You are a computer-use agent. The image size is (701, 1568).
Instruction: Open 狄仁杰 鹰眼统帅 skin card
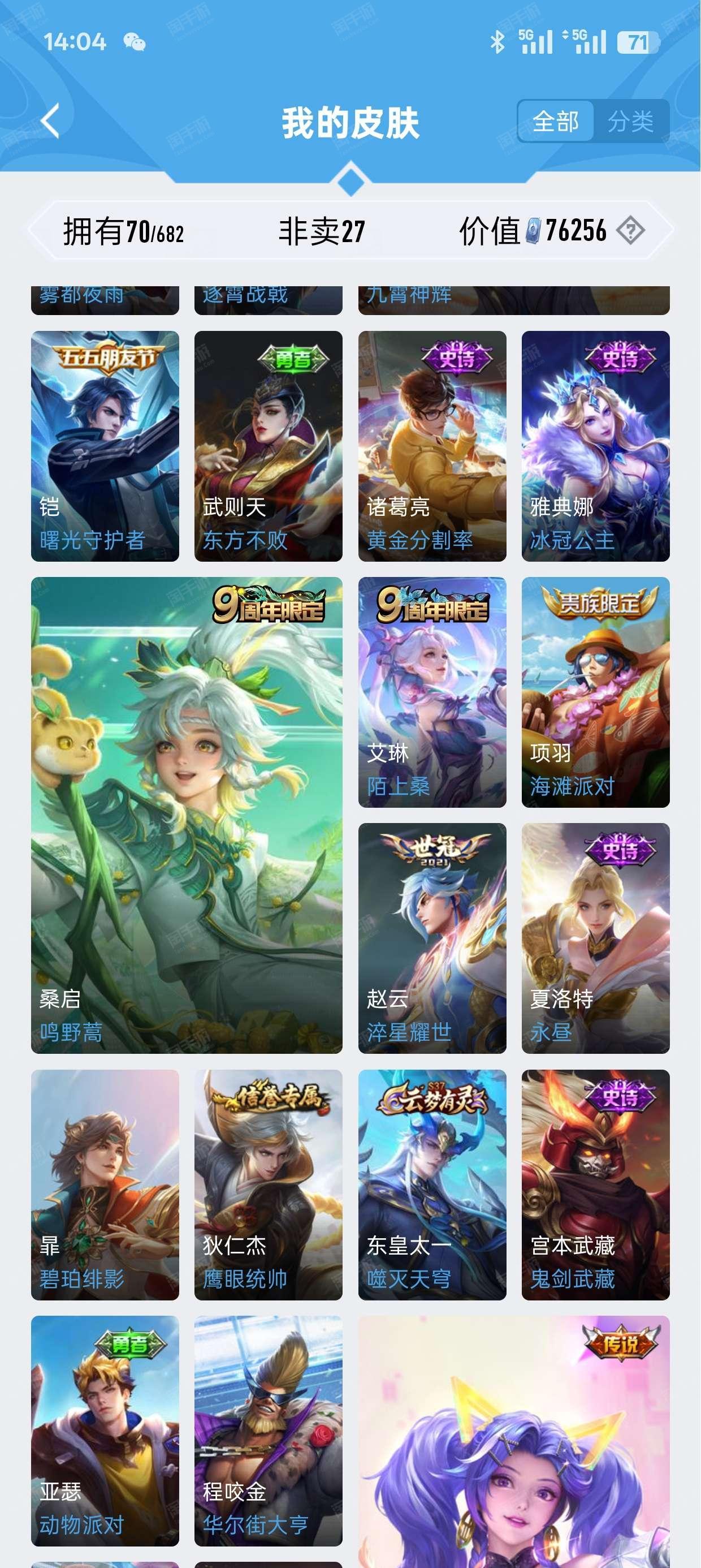tap(269, 1184)
